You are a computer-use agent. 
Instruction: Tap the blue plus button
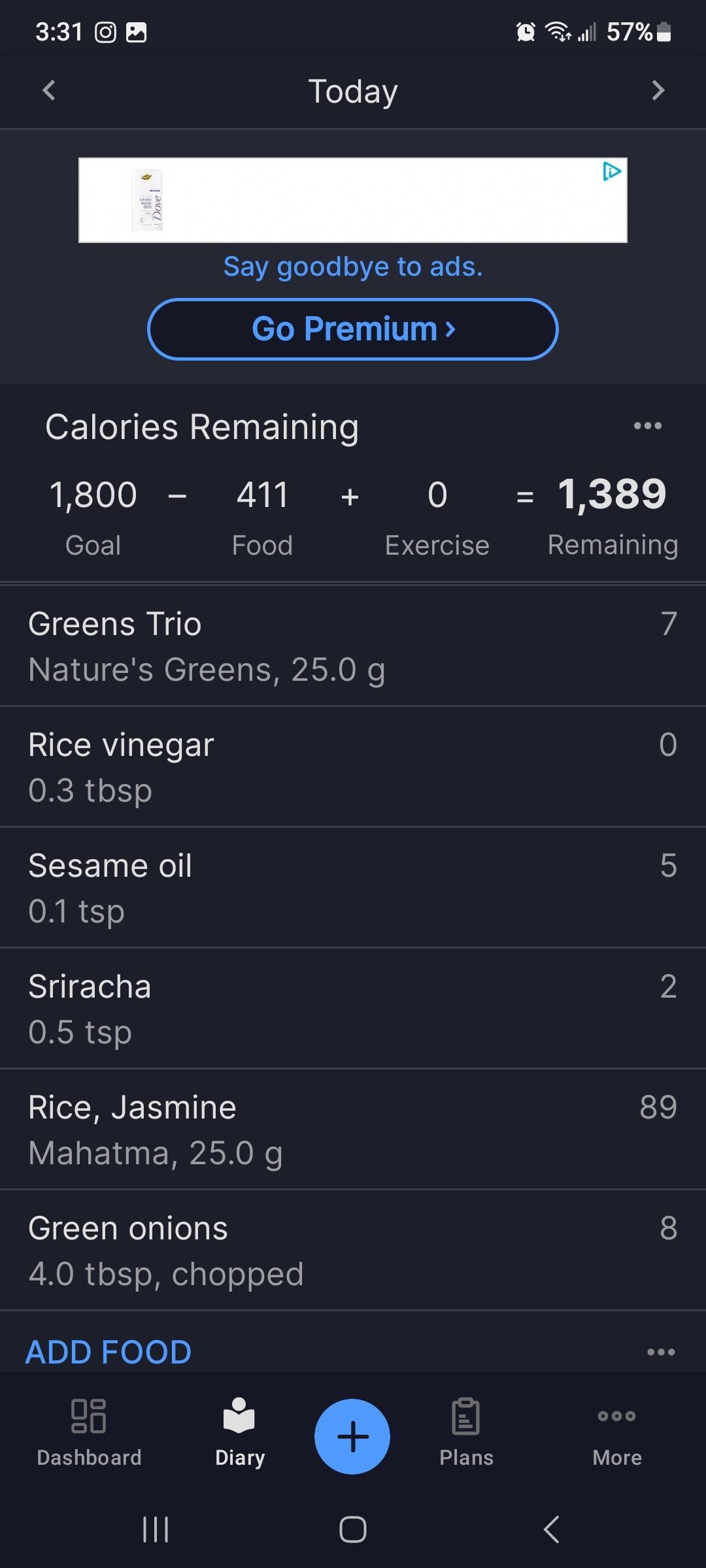pos(352,1436)
